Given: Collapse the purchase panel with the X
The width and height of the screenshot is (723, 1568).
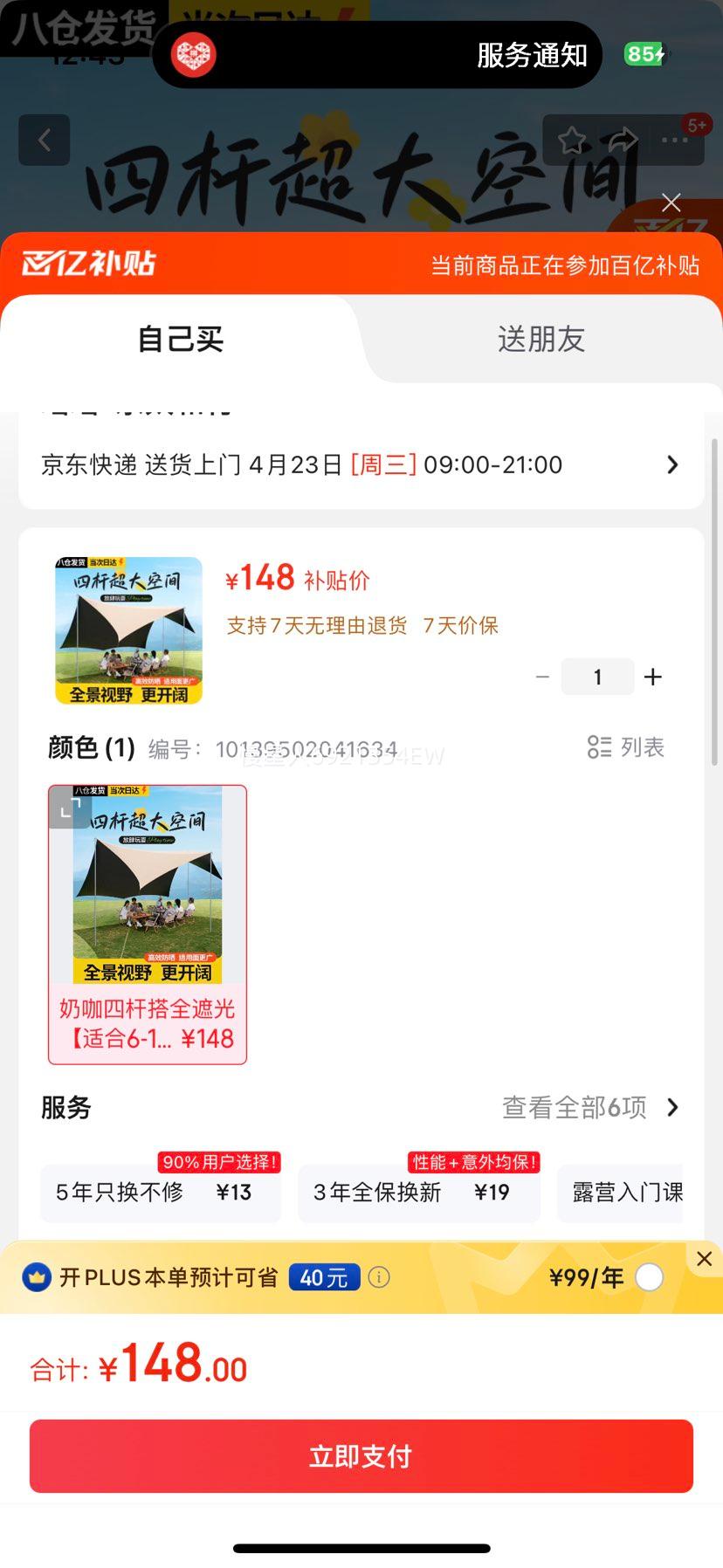Looking at the screenshot, I should click(671, 202).
